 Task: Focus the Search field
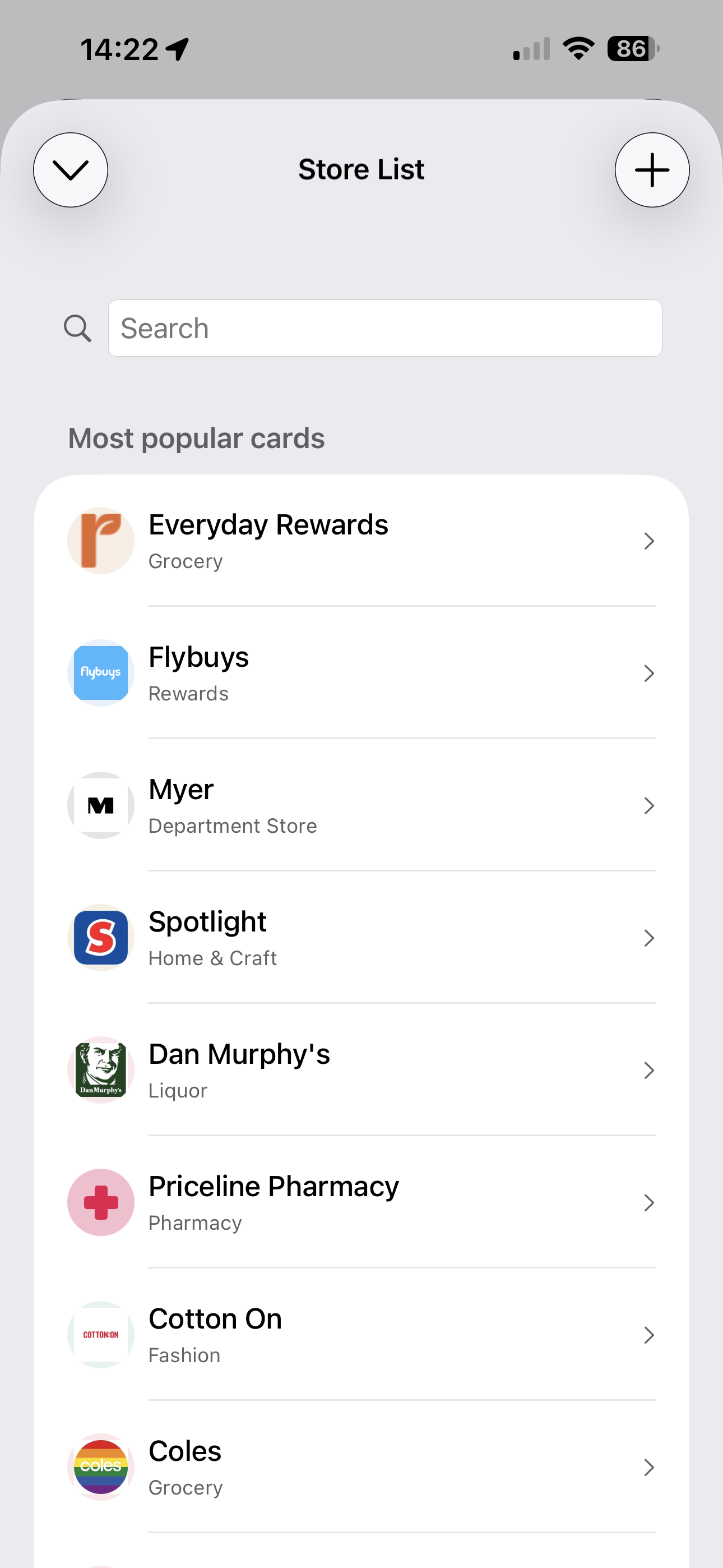(x=384, y=328)
